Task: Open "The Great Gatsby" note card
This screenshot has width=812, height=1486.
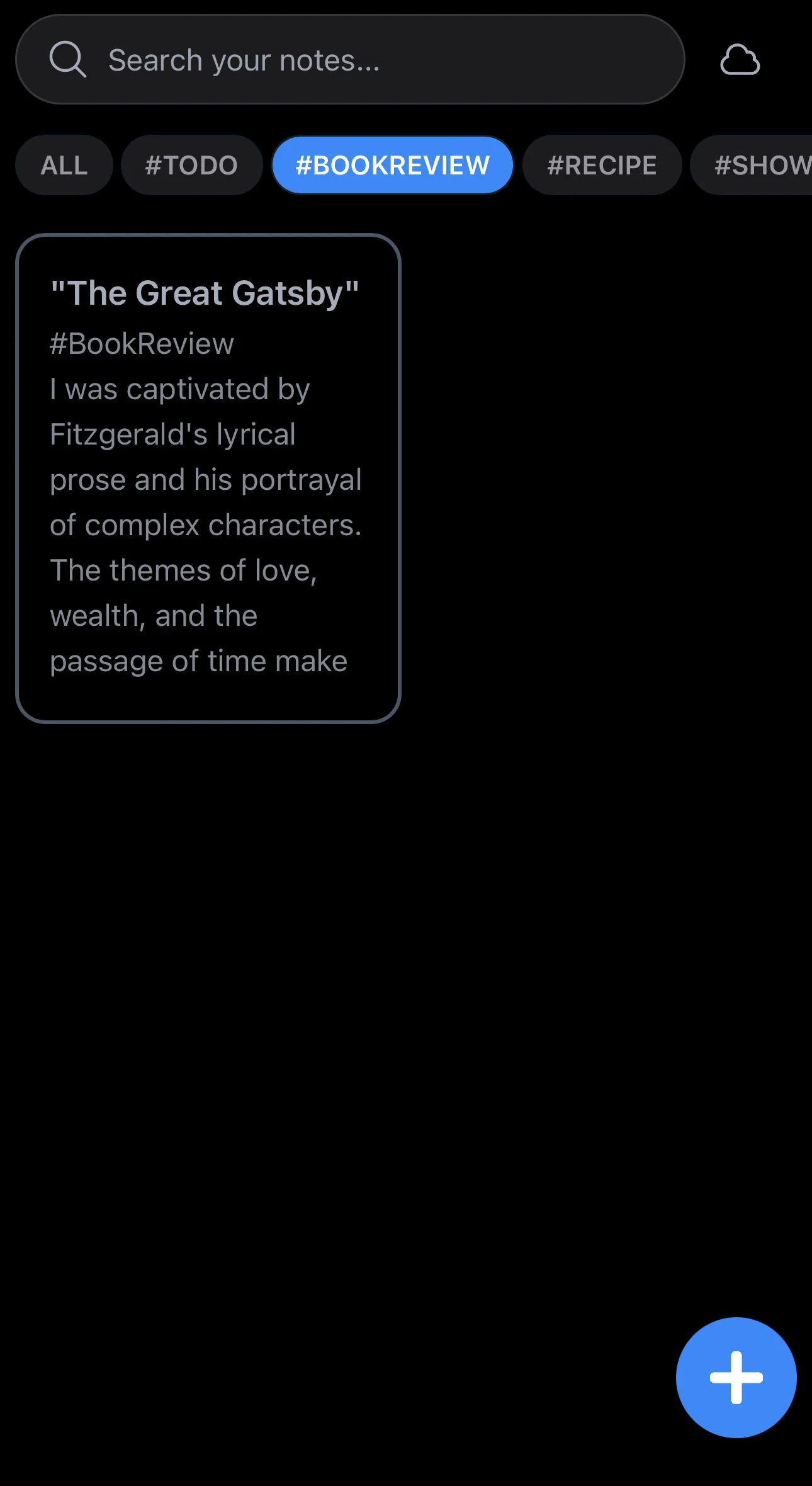Action: point(208,479)
